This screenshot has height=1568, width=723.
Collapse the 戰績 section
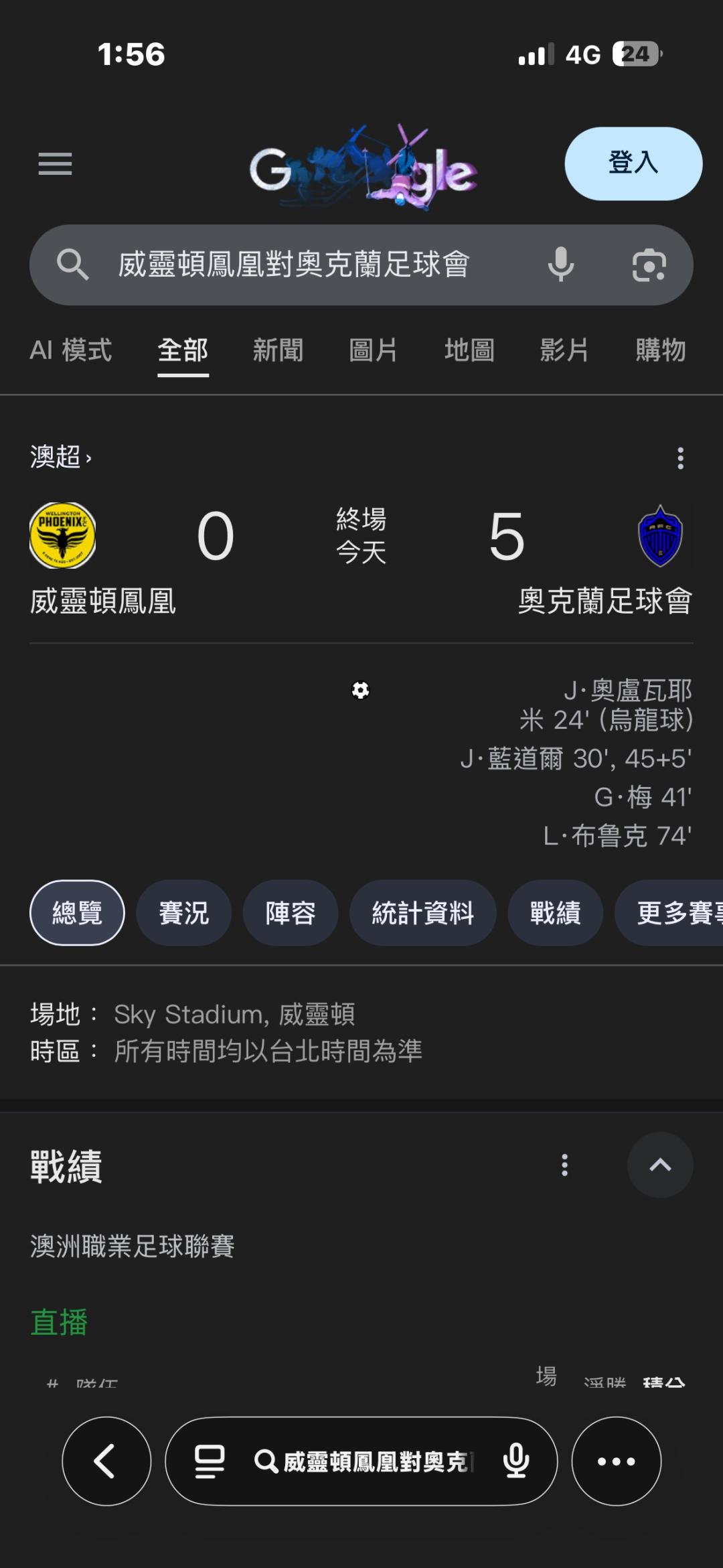coord(659,1165)
